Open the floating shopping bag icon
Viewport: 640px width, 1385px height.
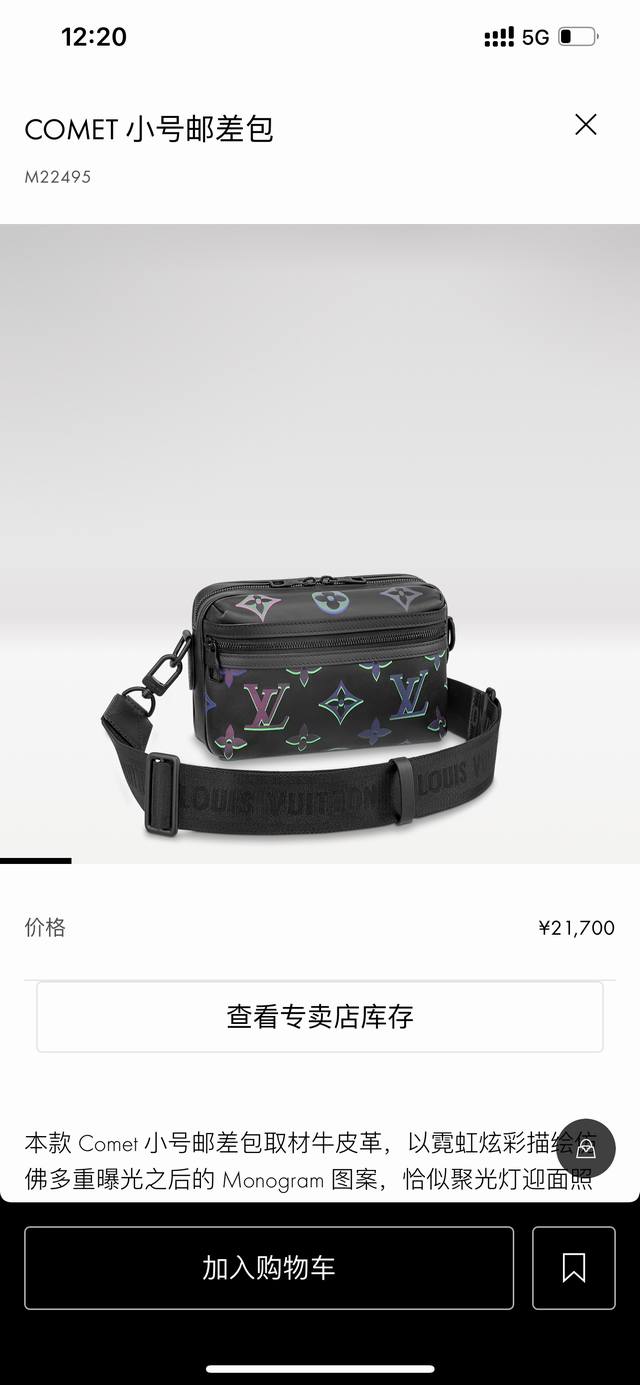pos(586,1148)
